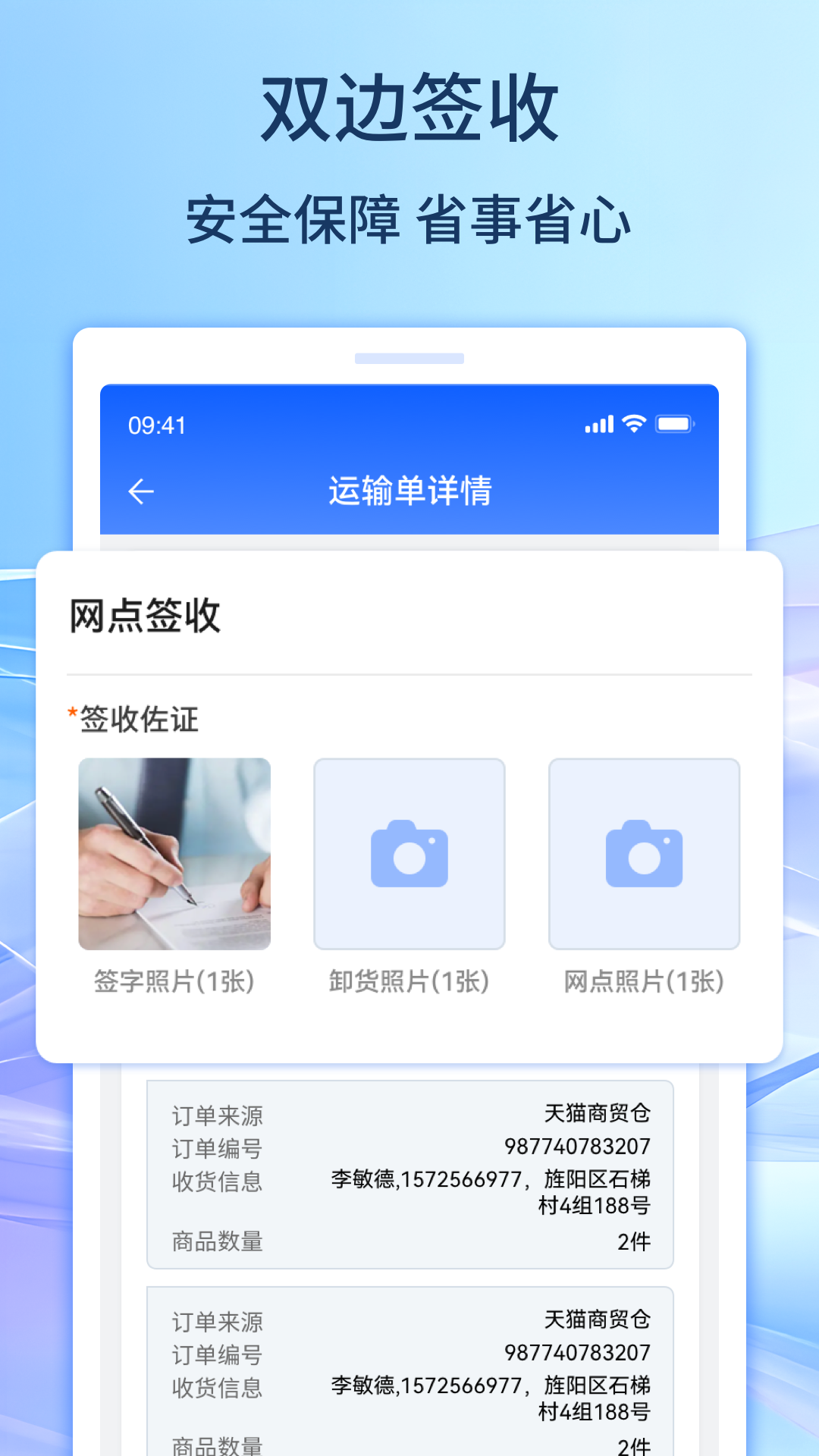Tap the camera icon under 卸货照片
Viewport: 819px width, 1456px height.
409,853
